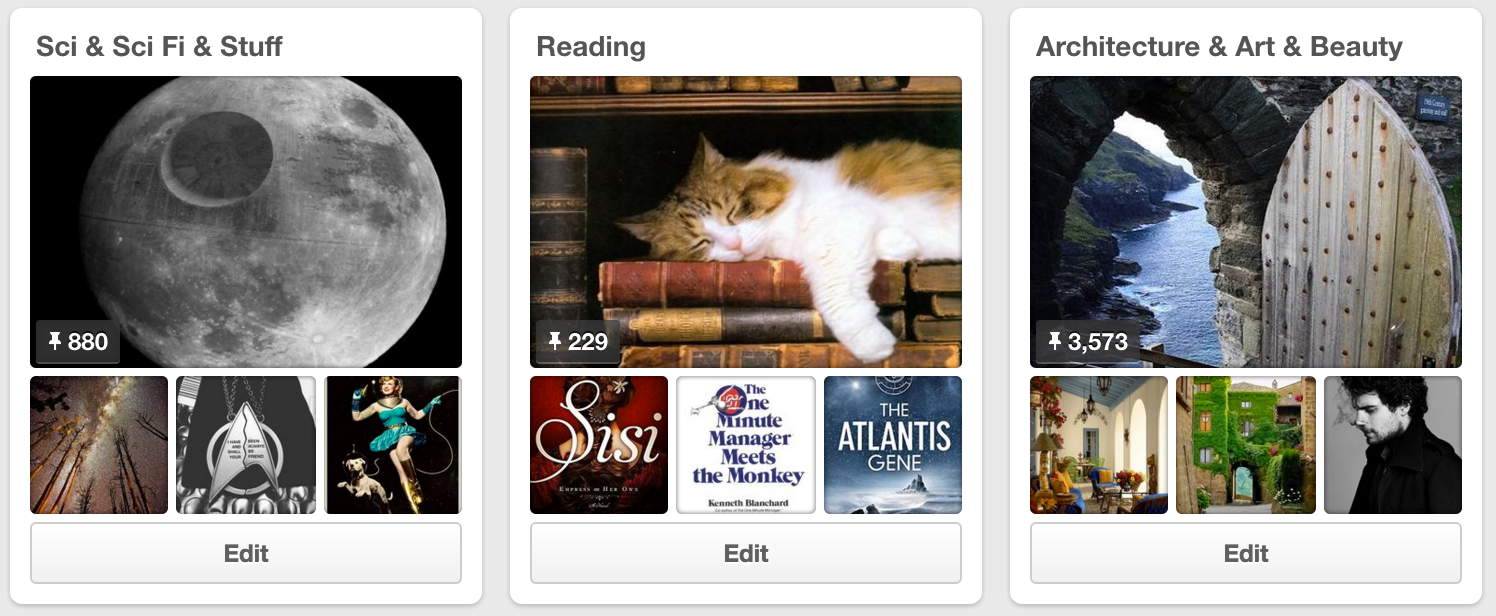Open the Reading board cover with the sleeping cat
The height and width of the screenshot is (616, 1496).
(746, 221)
